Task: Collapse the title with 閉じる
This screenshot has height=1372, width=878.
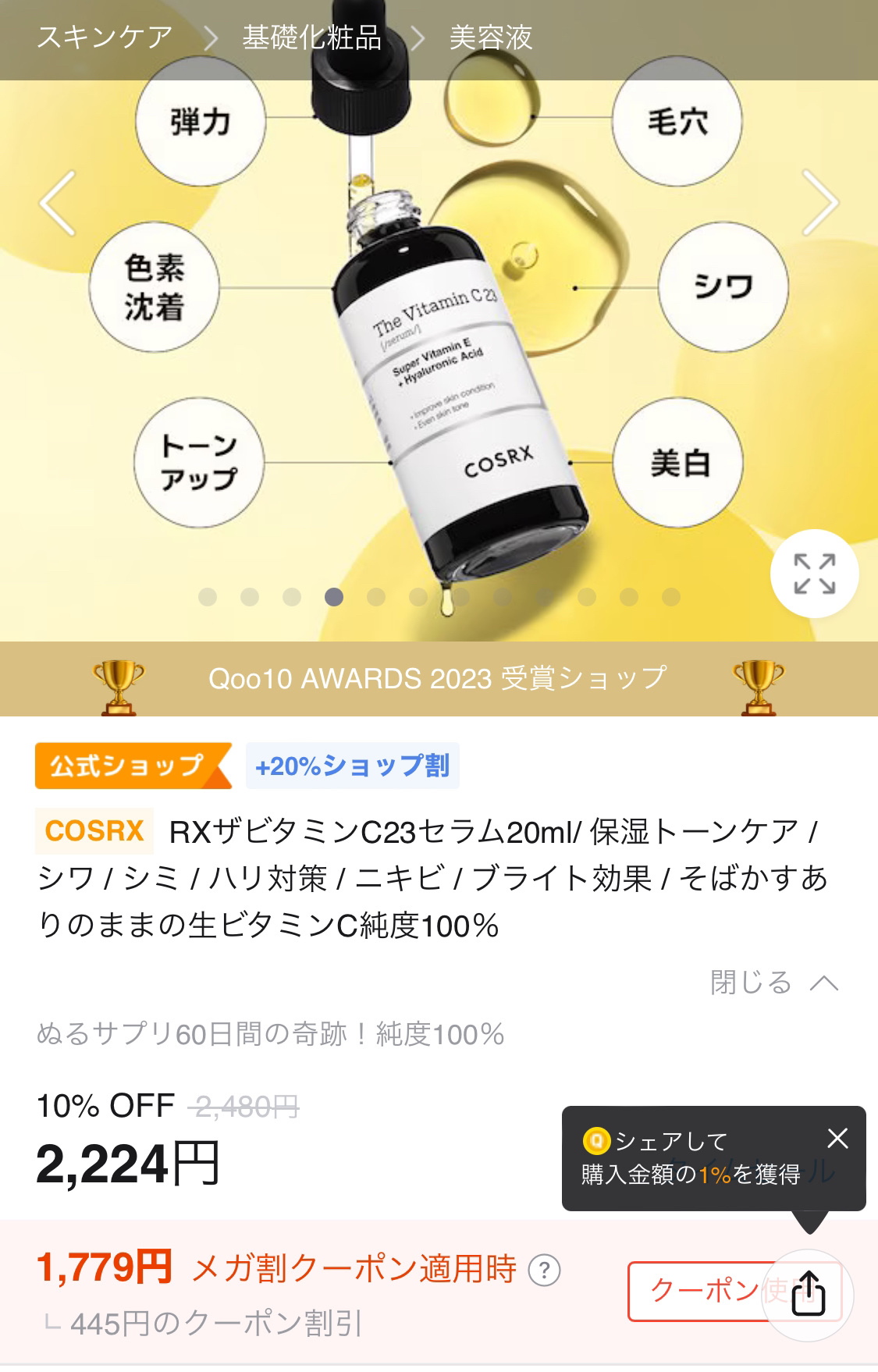Action: click(x=773, y=983)
